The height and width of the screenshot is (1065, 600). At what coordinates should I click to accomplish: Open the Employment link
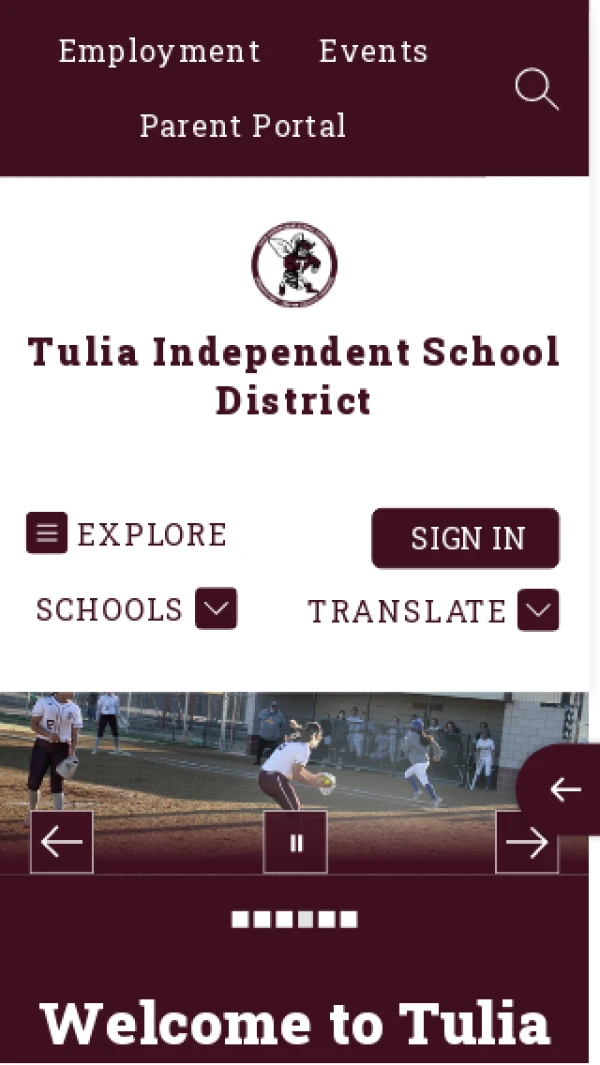[159, 51]
